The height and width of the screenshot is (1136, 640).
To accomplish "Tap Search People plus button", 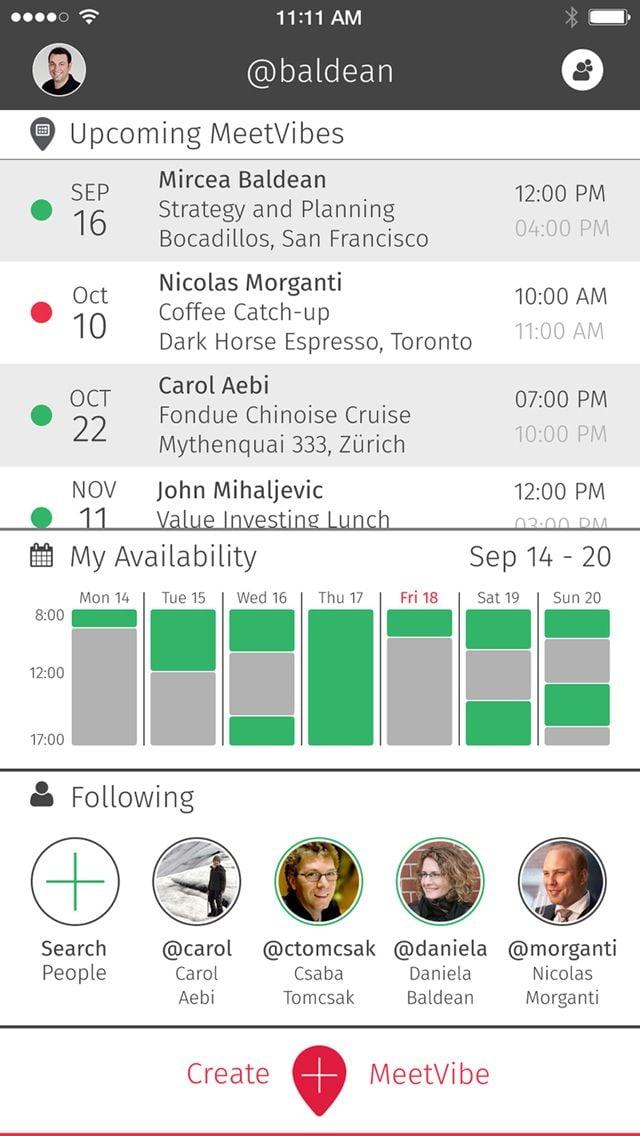I will [x=75, y=881].
